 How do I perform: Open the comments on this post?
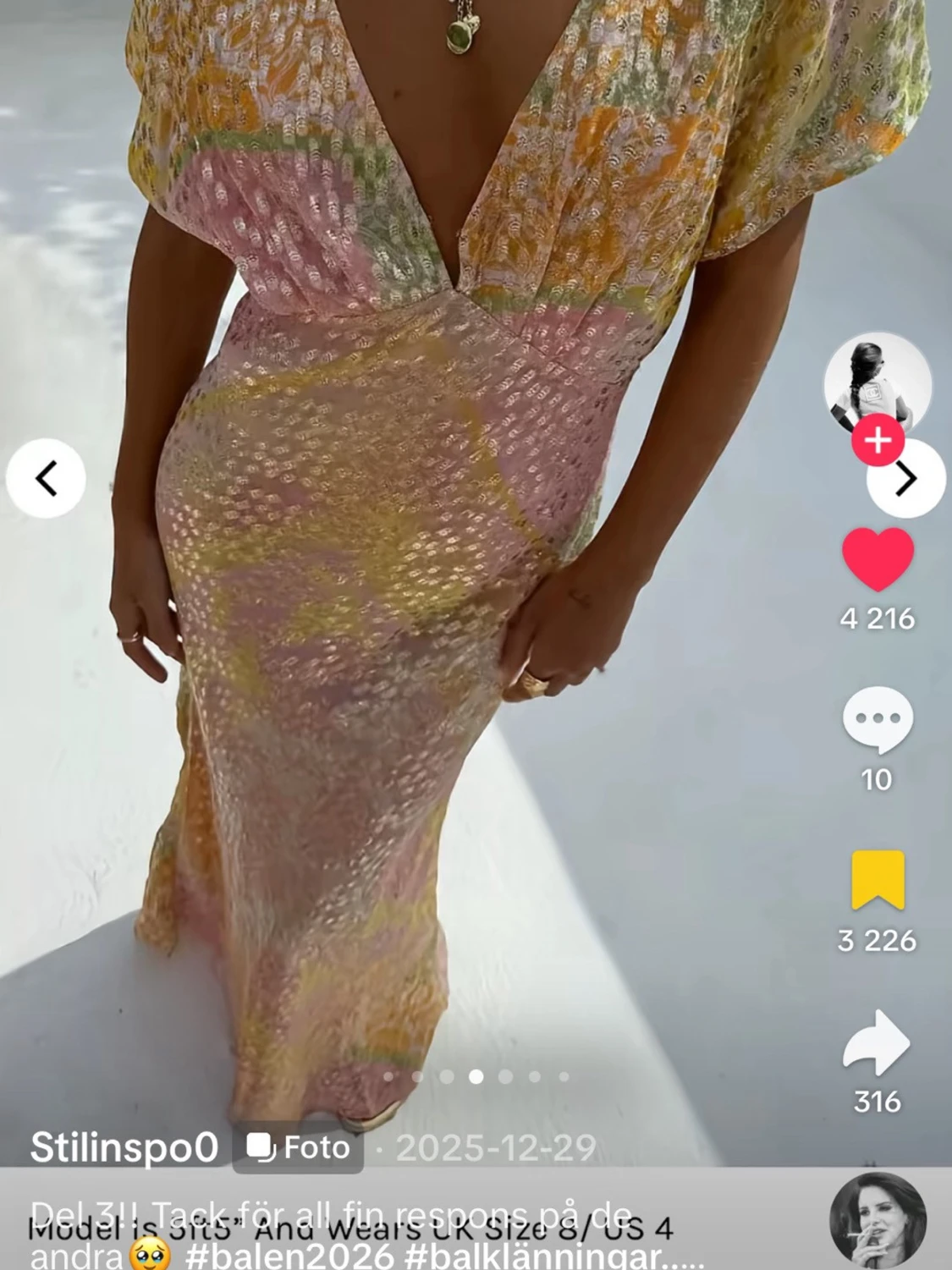click(878, 718)
